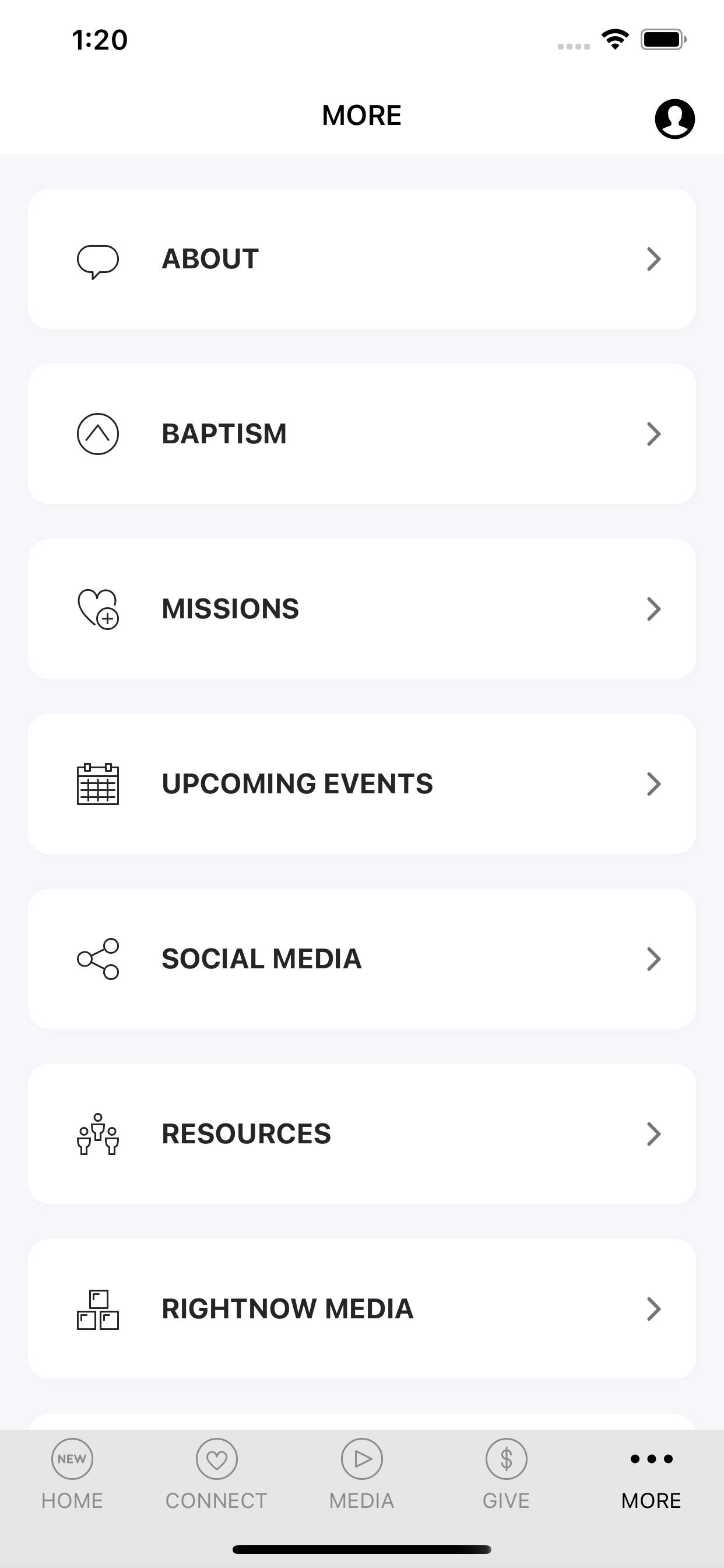Go to the Baptism page
Screen dimensions: 724x1568
tap(362, 434)
